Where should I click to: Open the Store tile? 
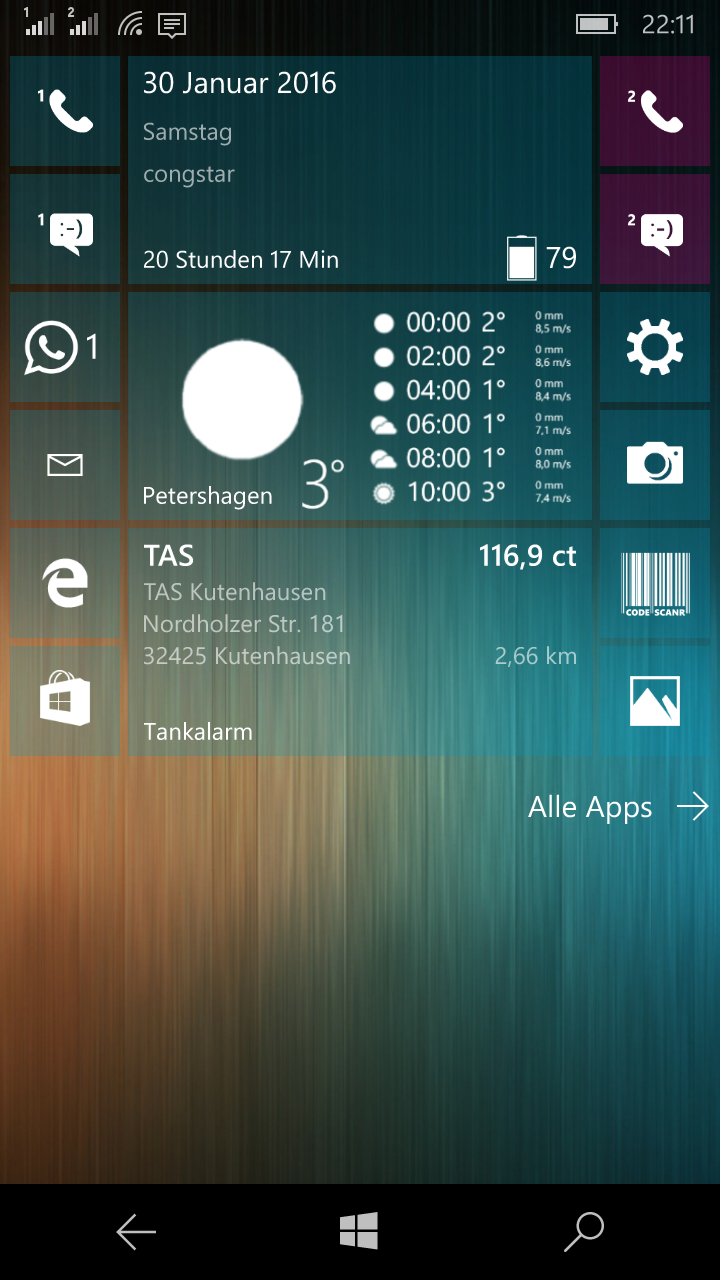coord(65,701)
